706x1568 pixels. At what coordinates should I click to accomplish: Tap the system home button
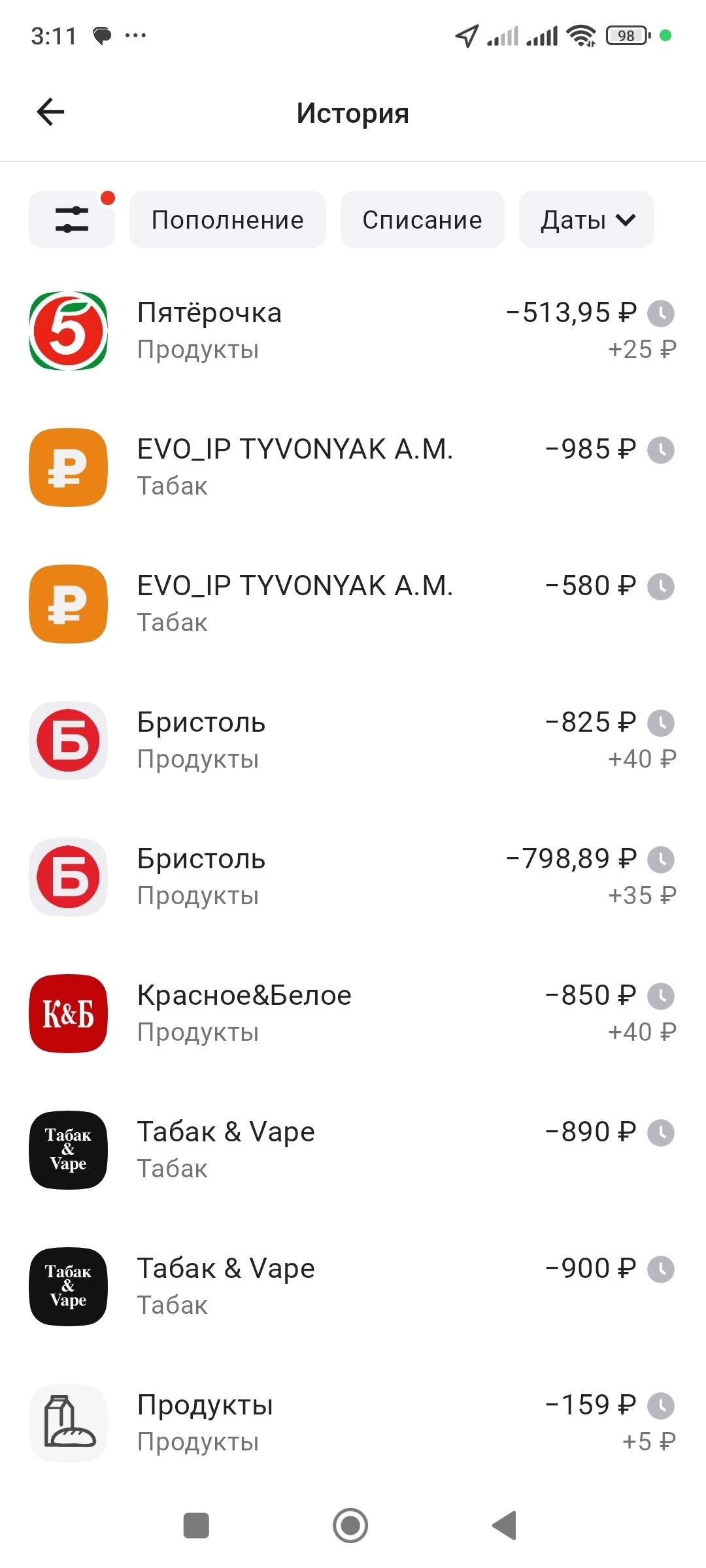coord(350,1526)
